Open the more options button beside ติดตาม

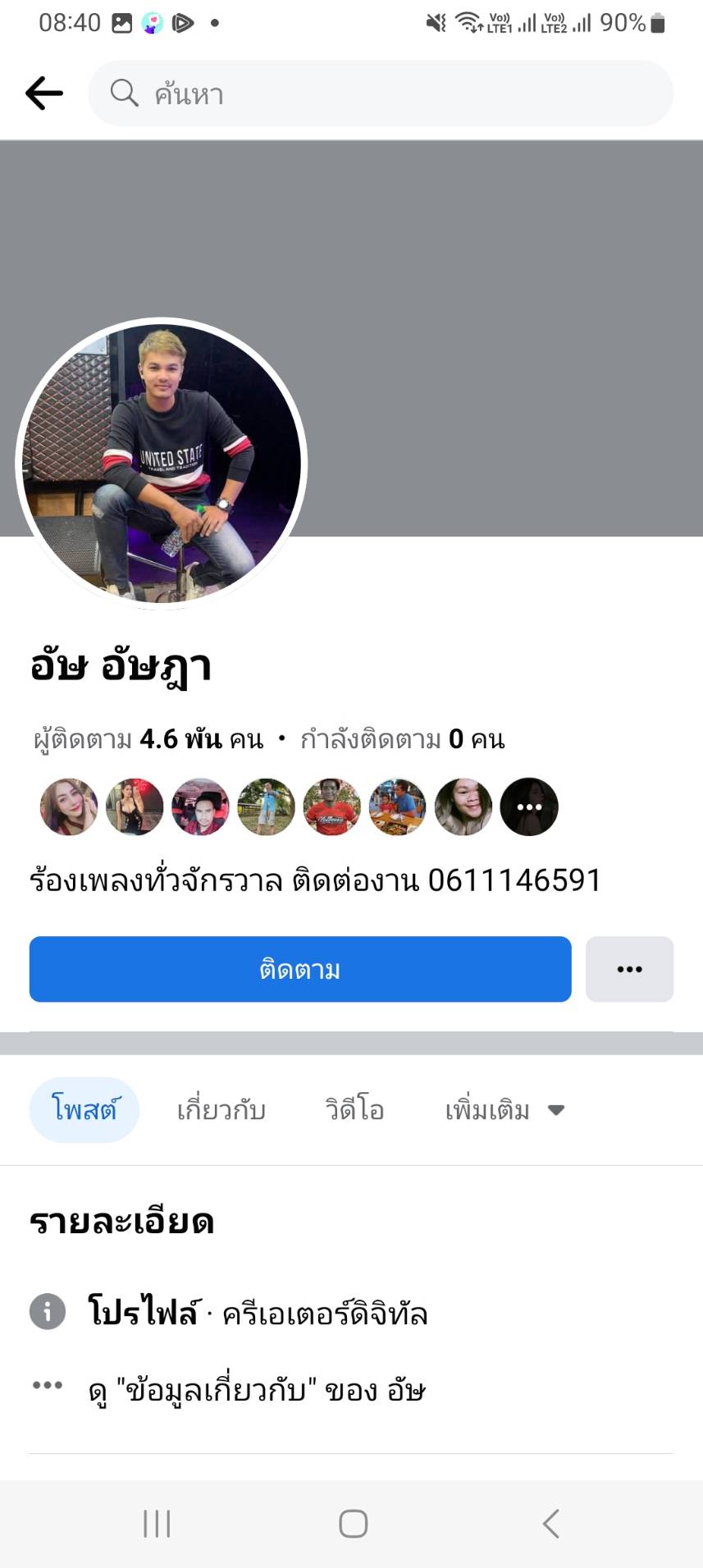(x=629, y=969)
